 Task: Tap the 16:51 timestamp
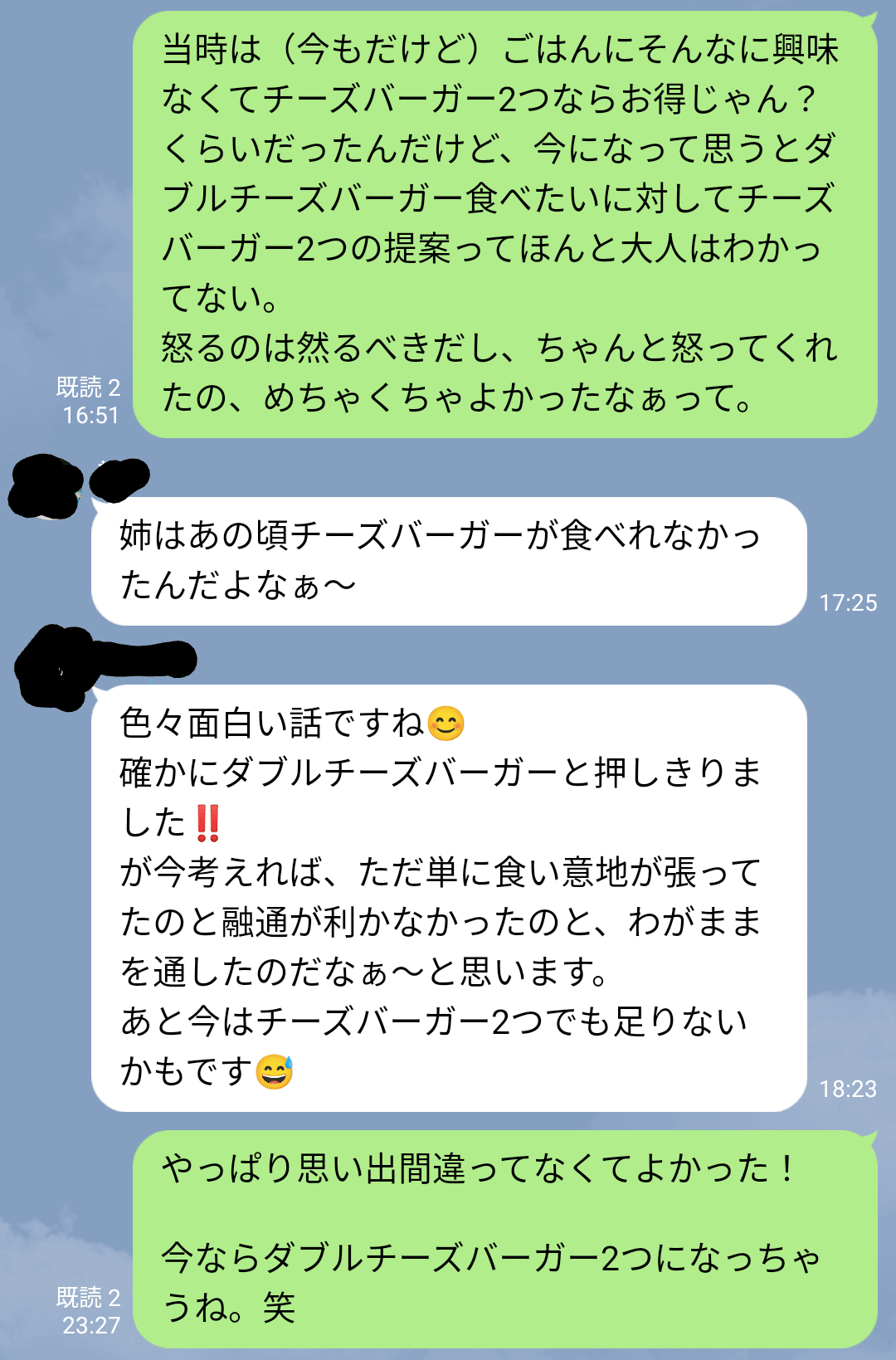point(91,413)
